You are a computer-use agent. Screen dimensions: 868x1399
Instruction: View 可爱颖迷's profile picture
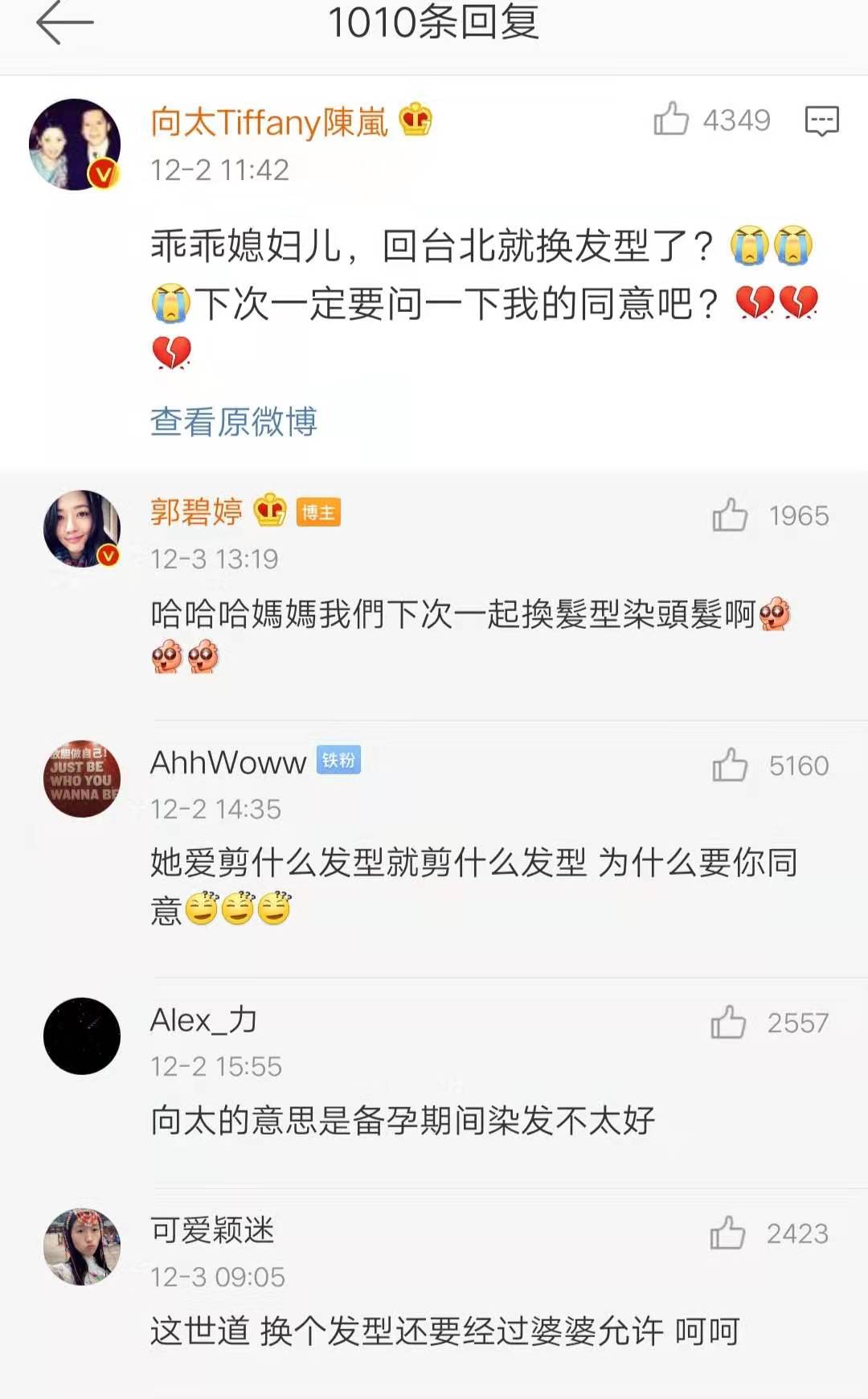(x=82, y=1247)
